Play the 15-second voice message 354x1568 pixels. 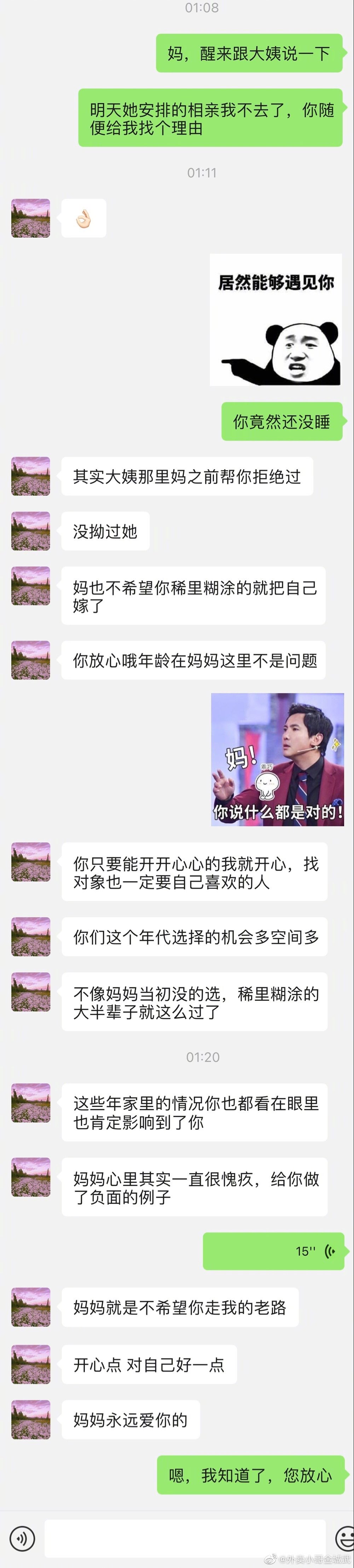[x=274, y=1251]
